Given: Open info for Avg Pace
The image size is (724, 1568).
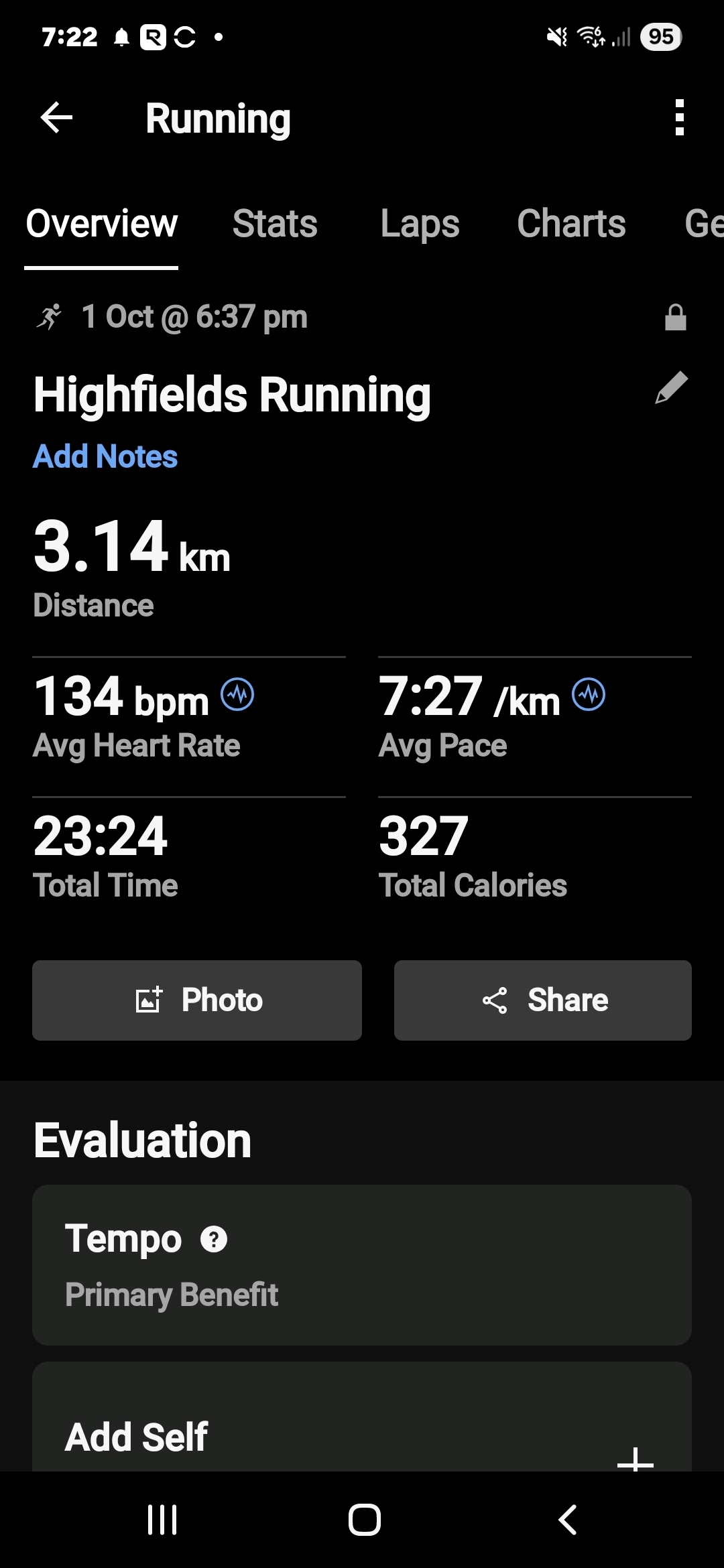Looking at the screenshot, I should point(589,694).
